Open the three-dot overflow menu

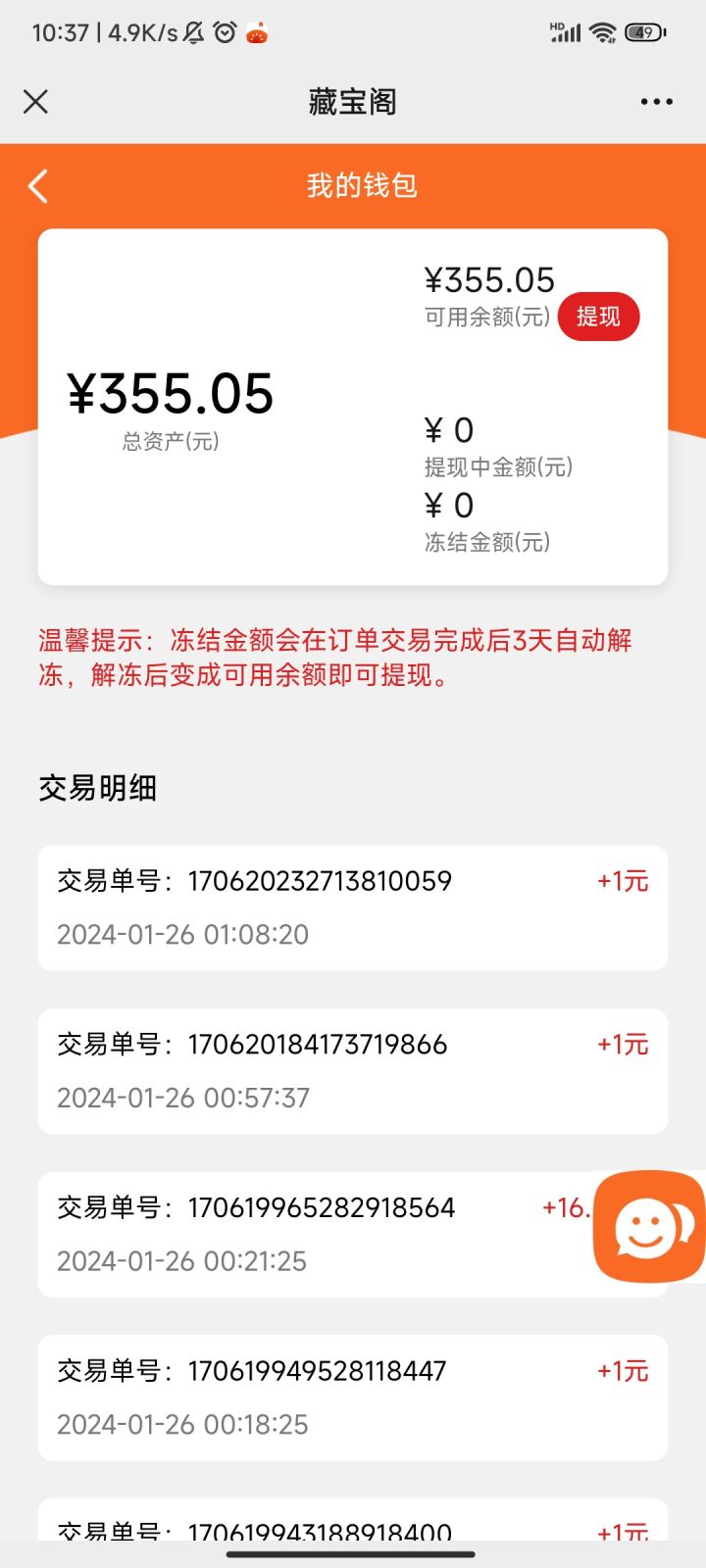(656, 102)
